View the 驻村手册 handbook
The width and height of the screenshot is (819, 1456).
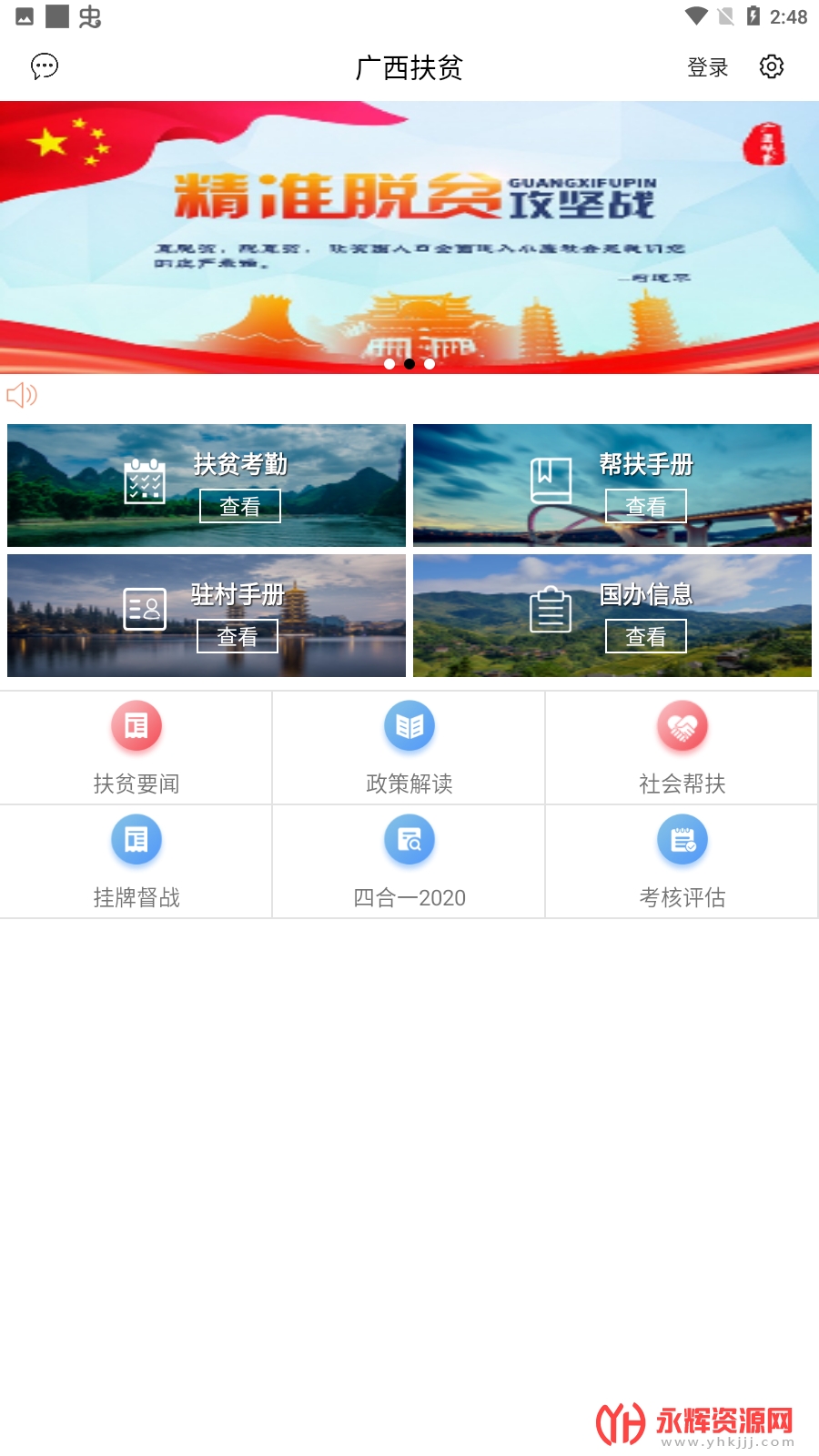click(x=238, y=636)
